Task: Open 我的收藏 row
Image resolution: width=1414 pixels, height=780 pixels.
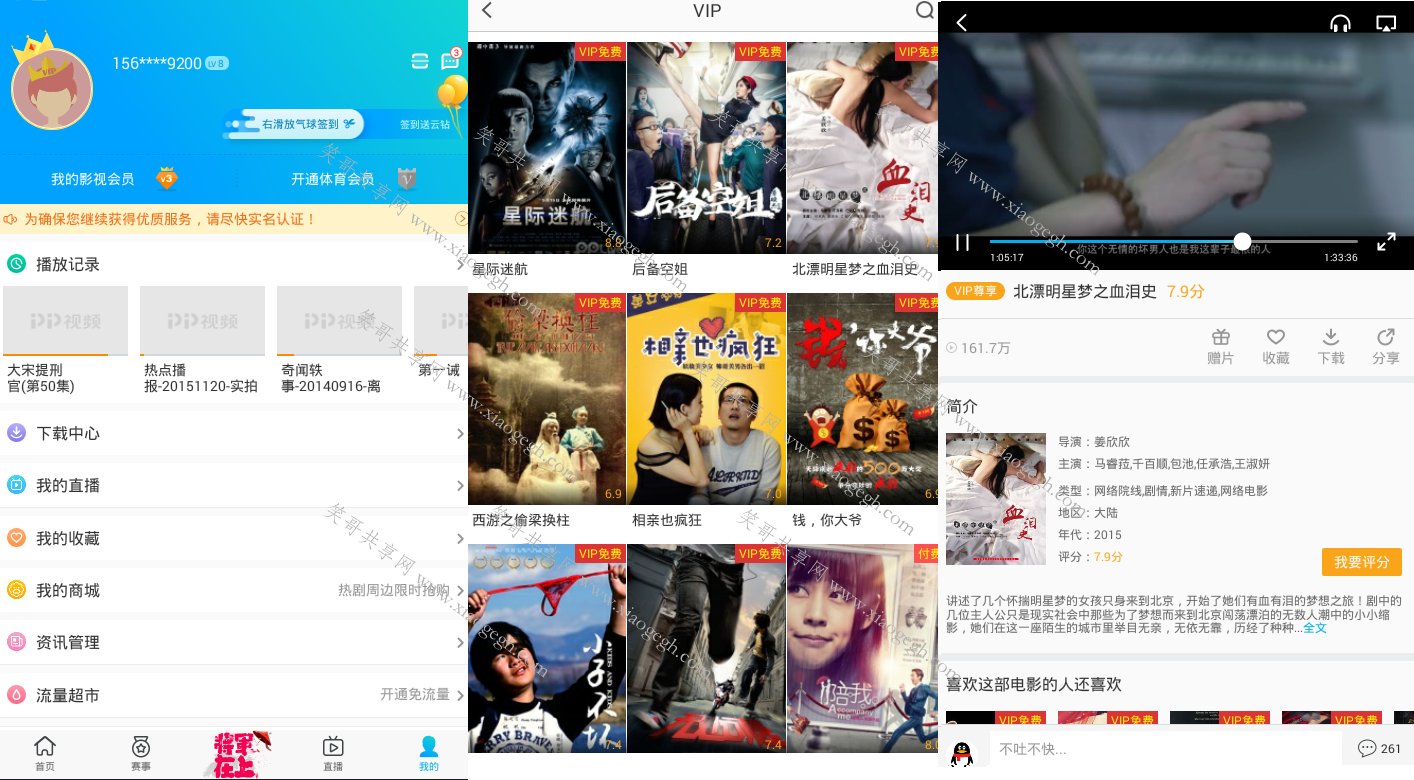Action: pos(234,538)
